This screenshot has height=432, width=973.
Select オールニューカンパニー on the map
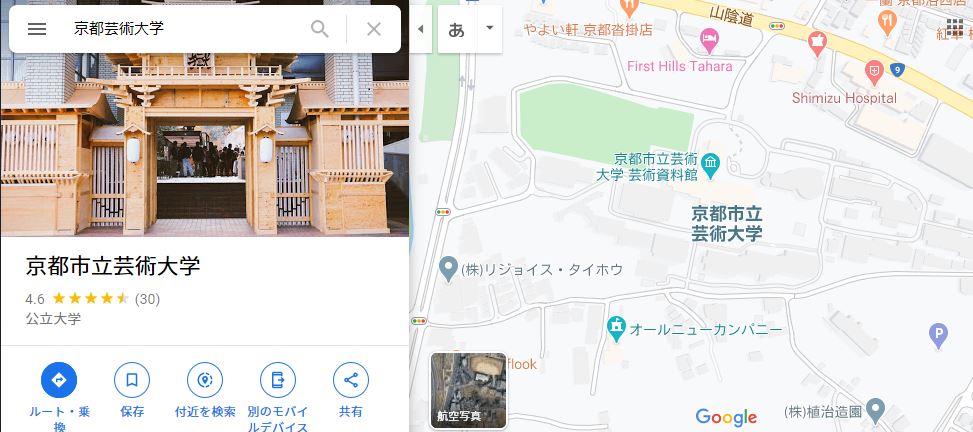[617, 327]
